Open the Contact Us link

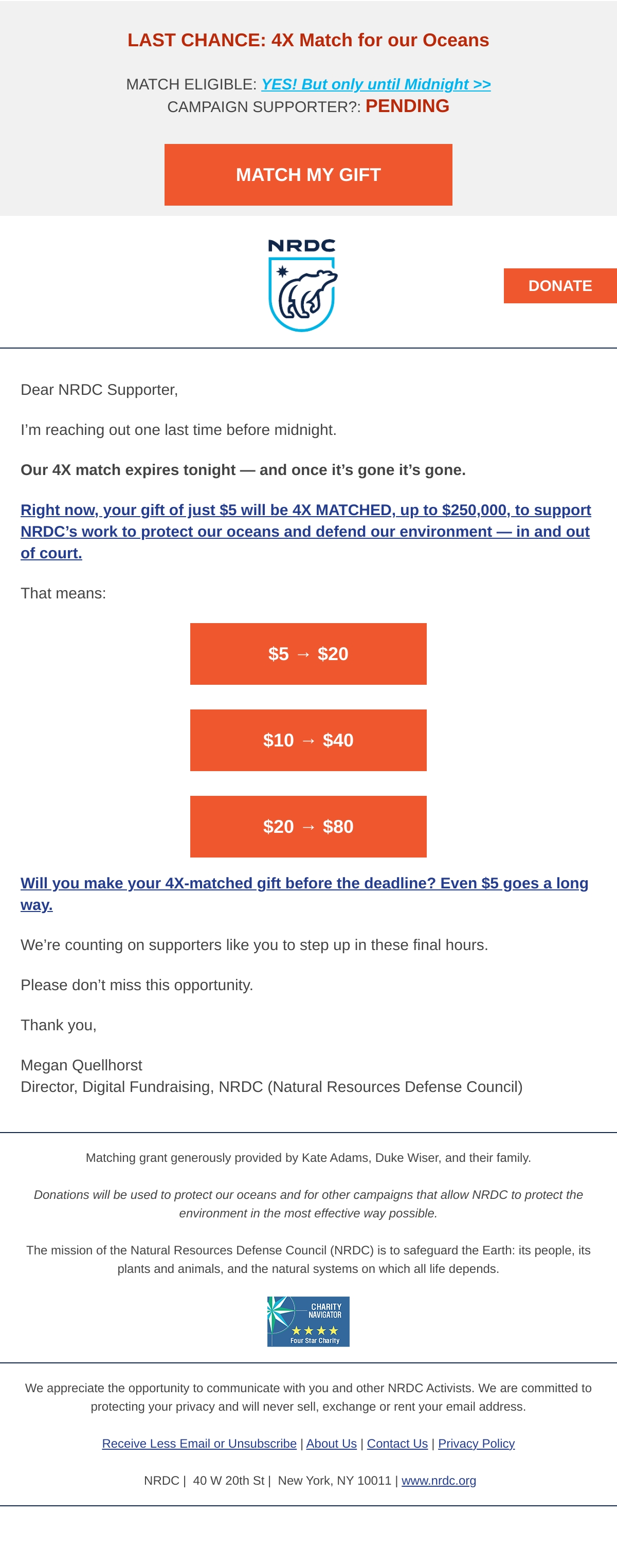pyautogui.click(x=397, y=1443)
